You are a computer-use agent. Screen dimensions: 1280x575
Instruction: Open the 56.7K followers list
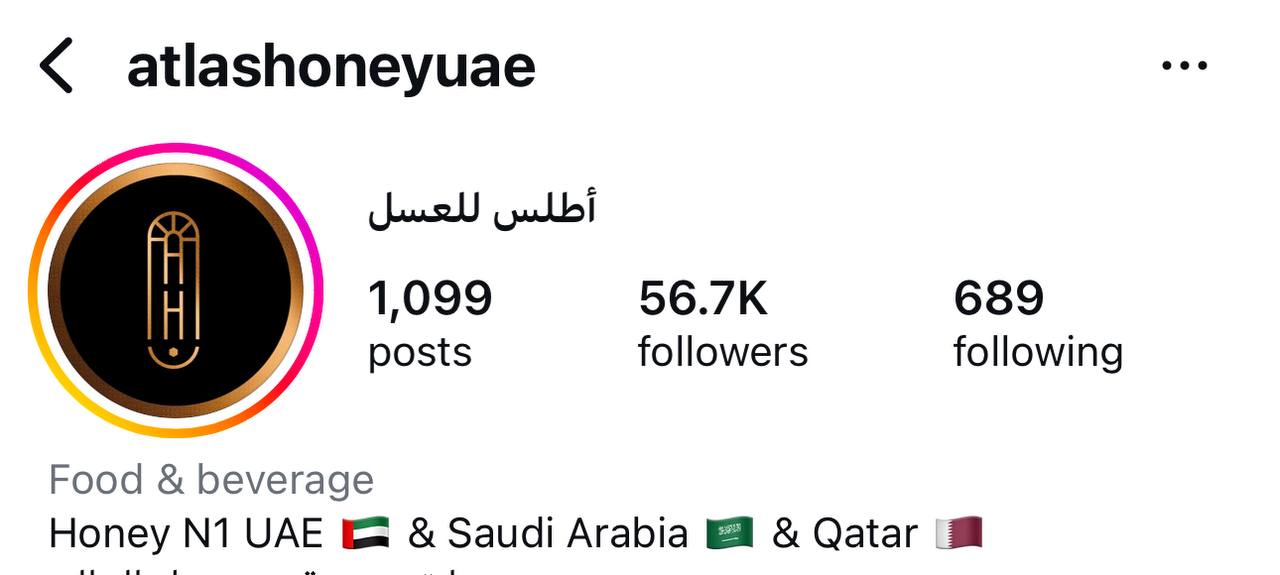tap(722, 325)
